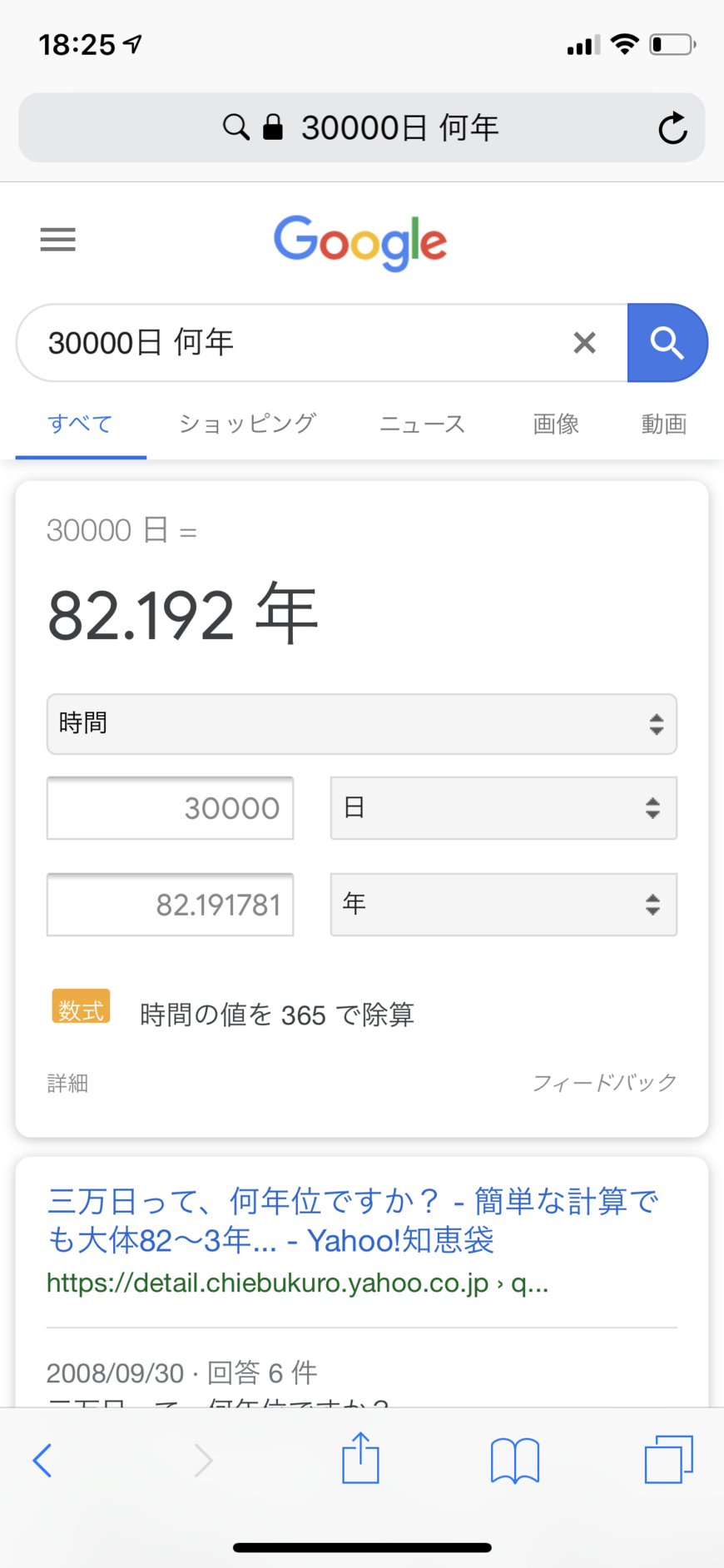
Task: Open the Google hamburger menu
Action: pyautogui.click(x=58, y=240)
